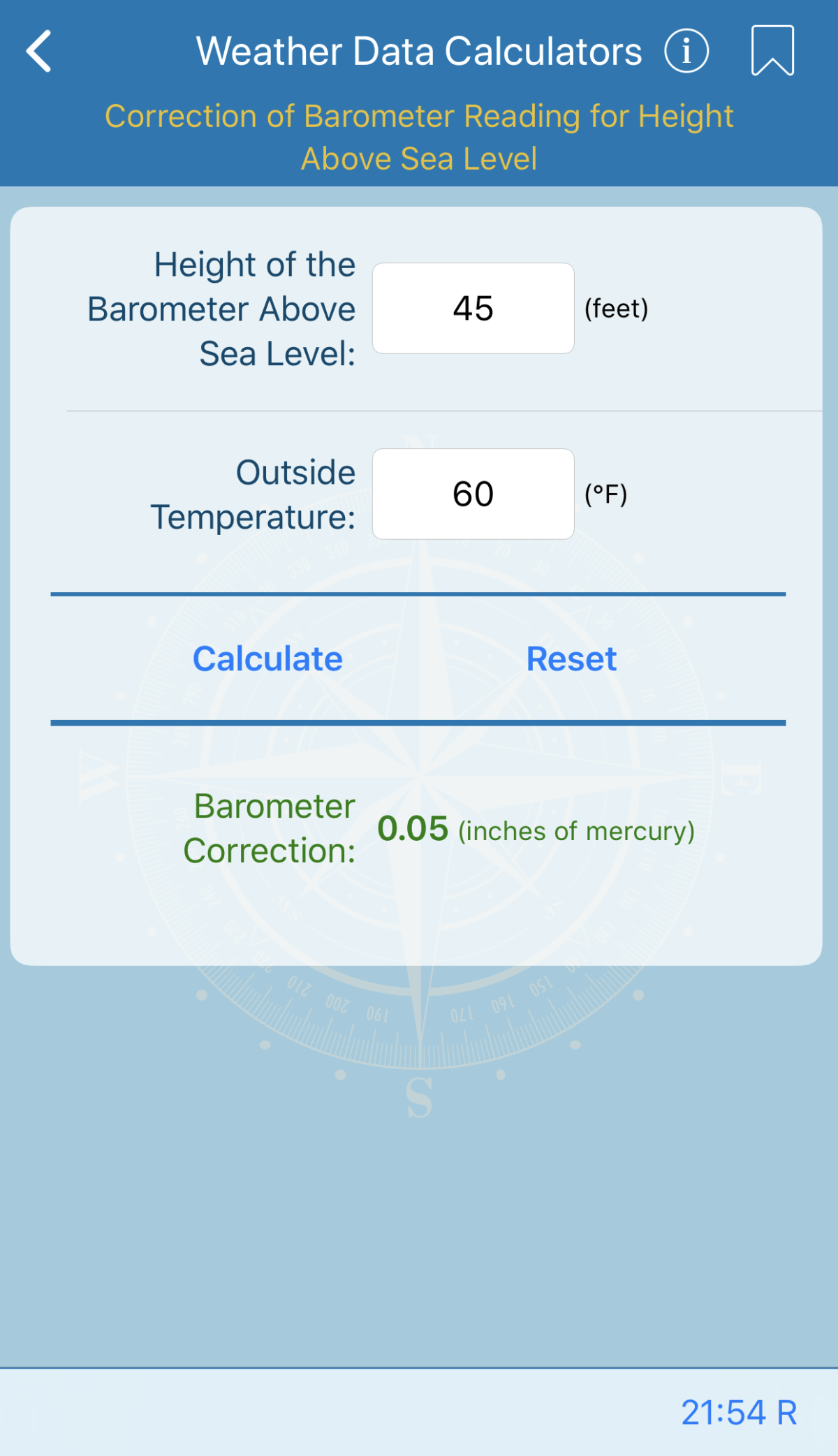Edit the outside temperature field

click(x=473, y=494)
